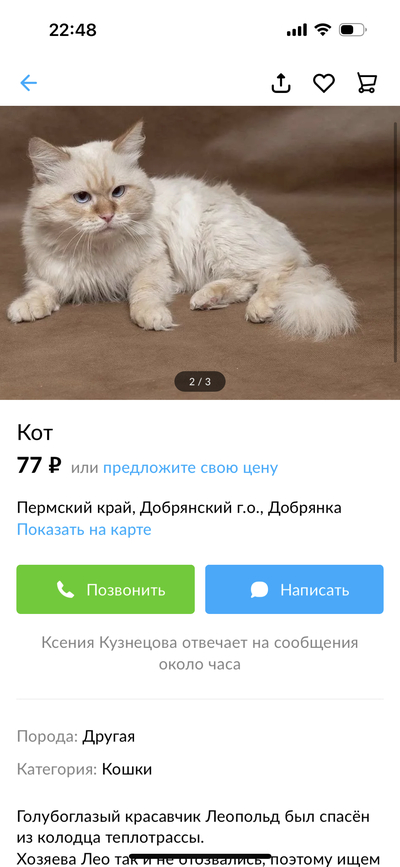Add the listing to favorites with heart
Viewport: 400px width, 867px height.
[324, 83]
